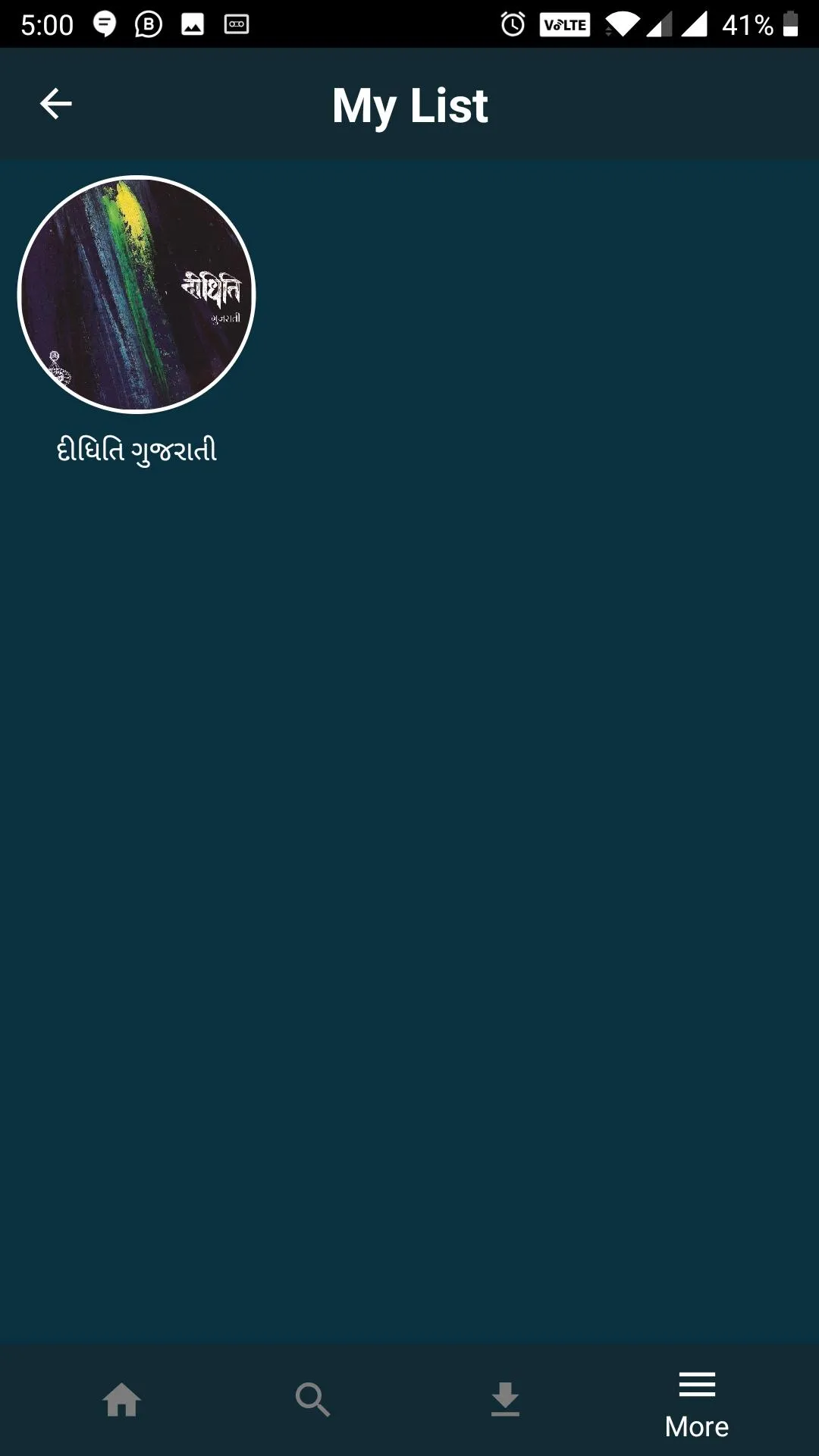Go to the Downloads tab

click(505, 1400)
